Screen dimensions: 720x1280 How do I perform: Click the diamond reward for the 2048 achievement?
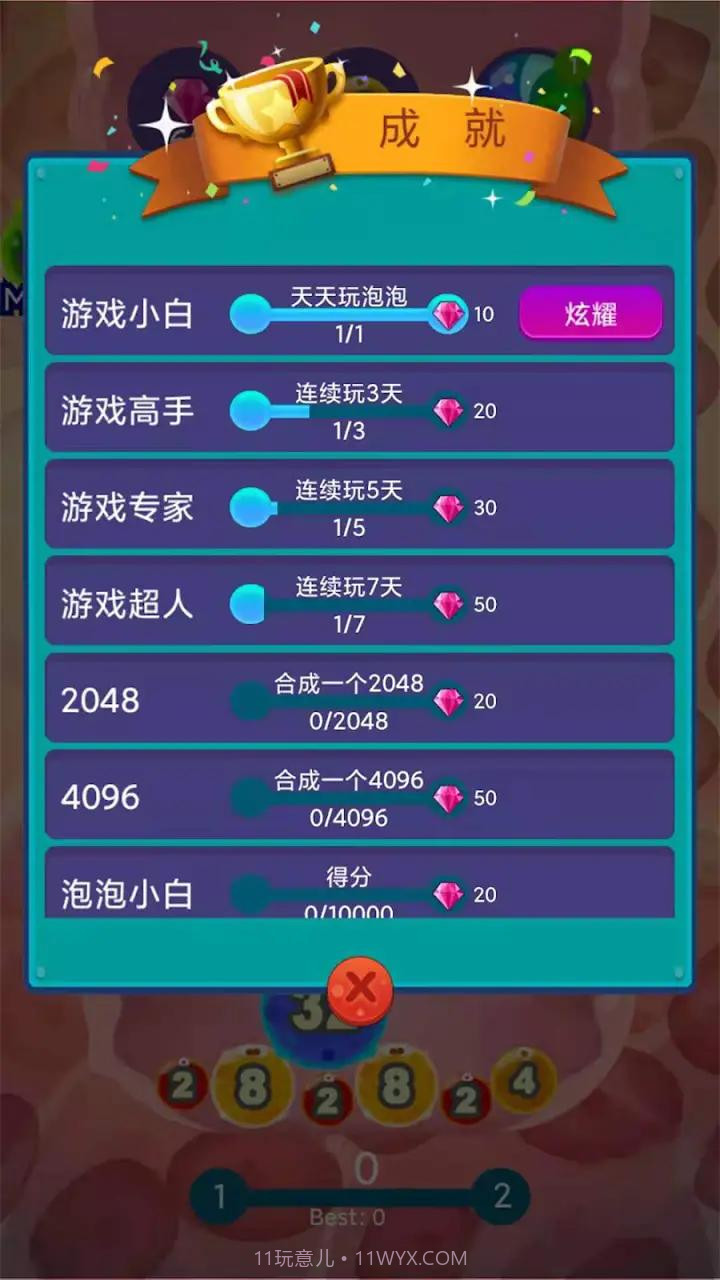(x=448, y=700)
